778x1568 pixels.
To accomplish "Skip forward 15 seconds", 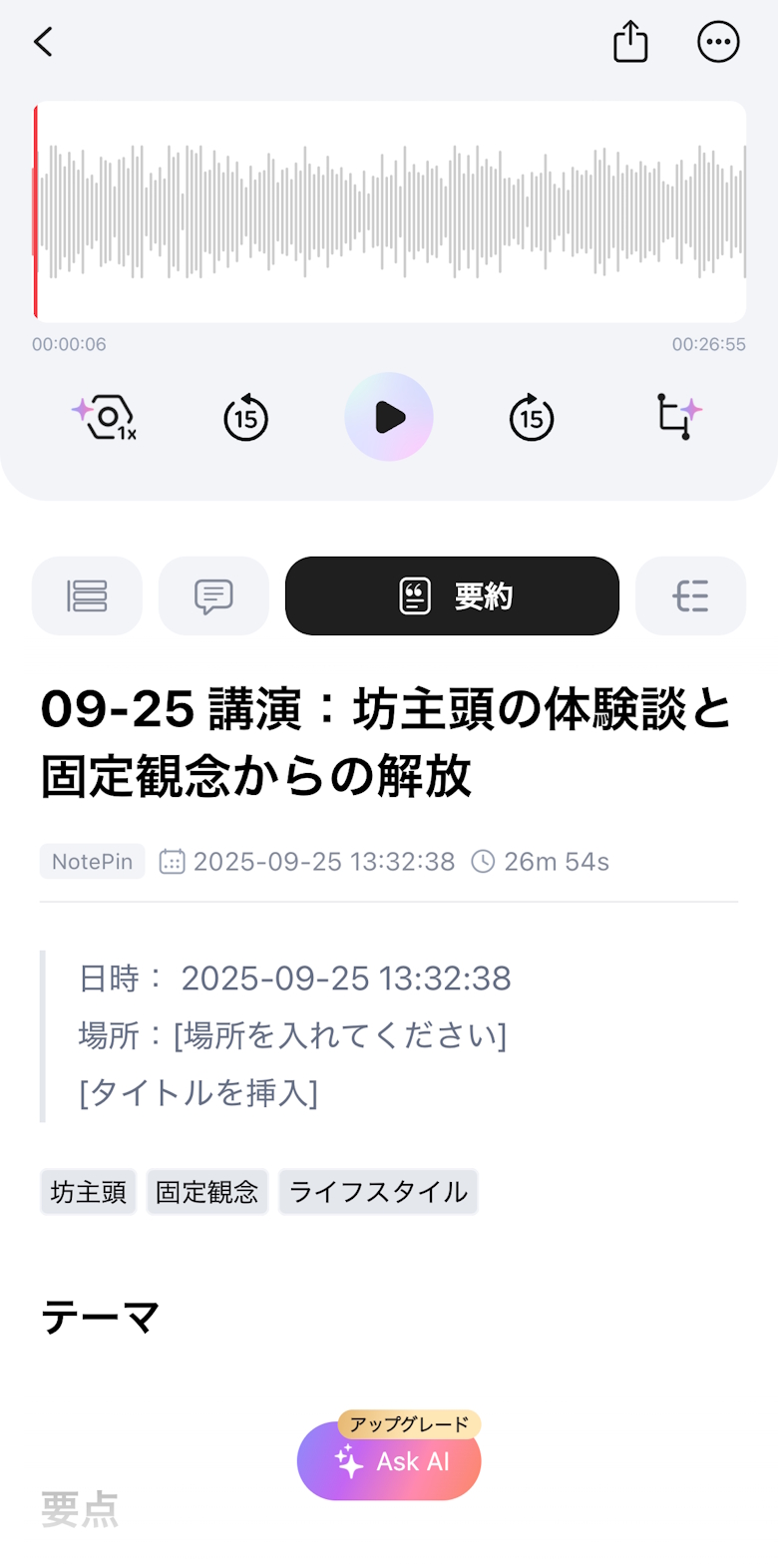I will 532,418.
